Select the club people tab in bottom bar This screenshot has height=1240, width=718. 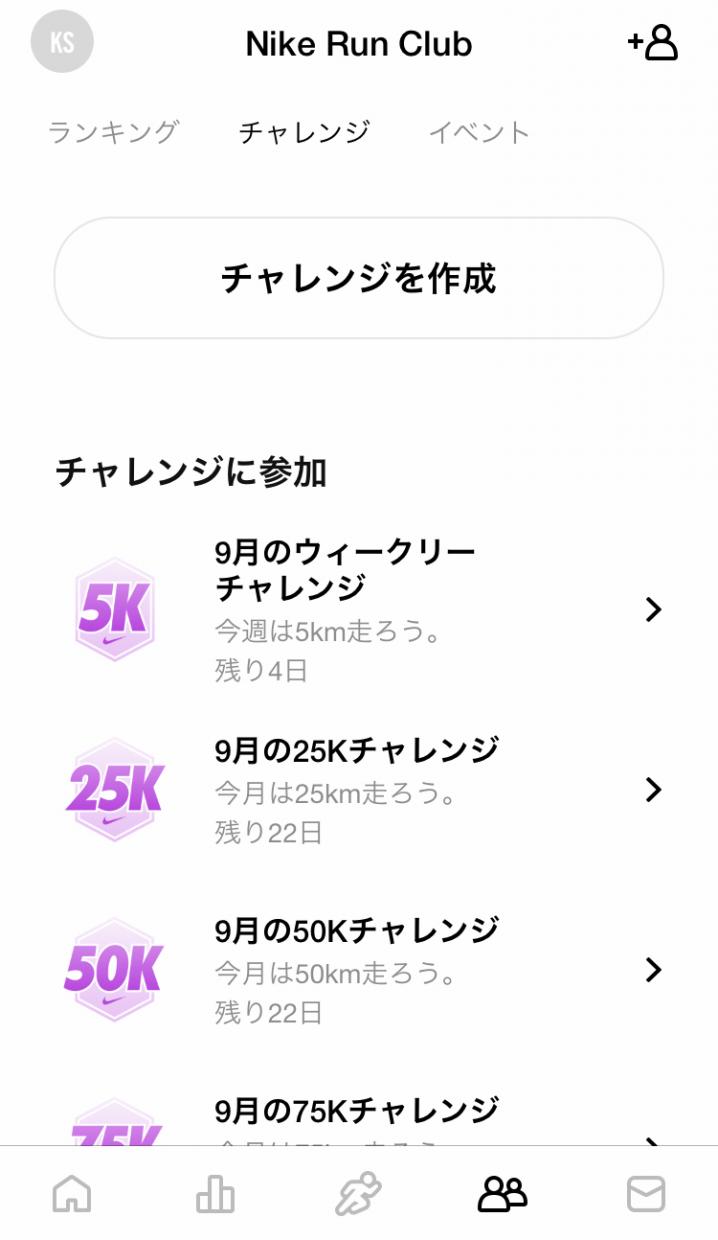502,1193
